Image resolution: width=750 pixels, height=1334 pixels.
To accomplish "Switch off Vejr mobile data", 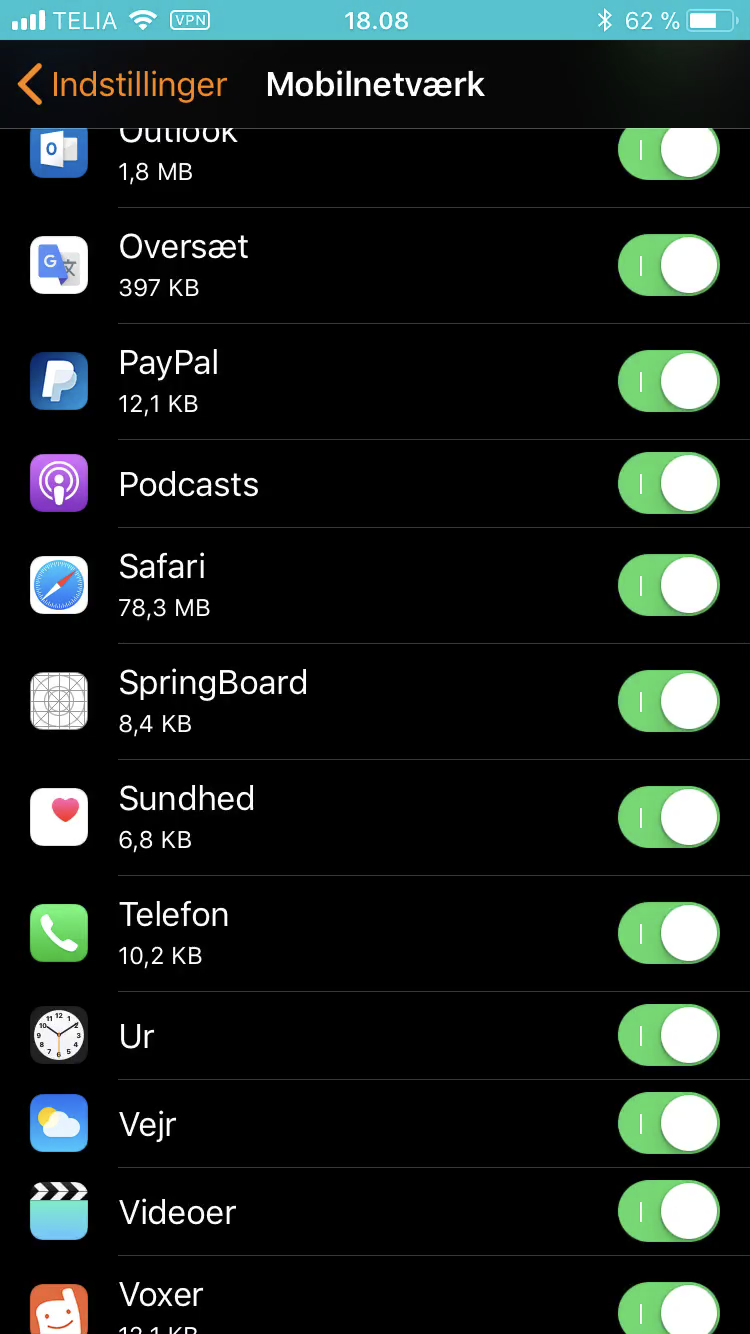I will pyautogui.click(x=669, y=1124).
